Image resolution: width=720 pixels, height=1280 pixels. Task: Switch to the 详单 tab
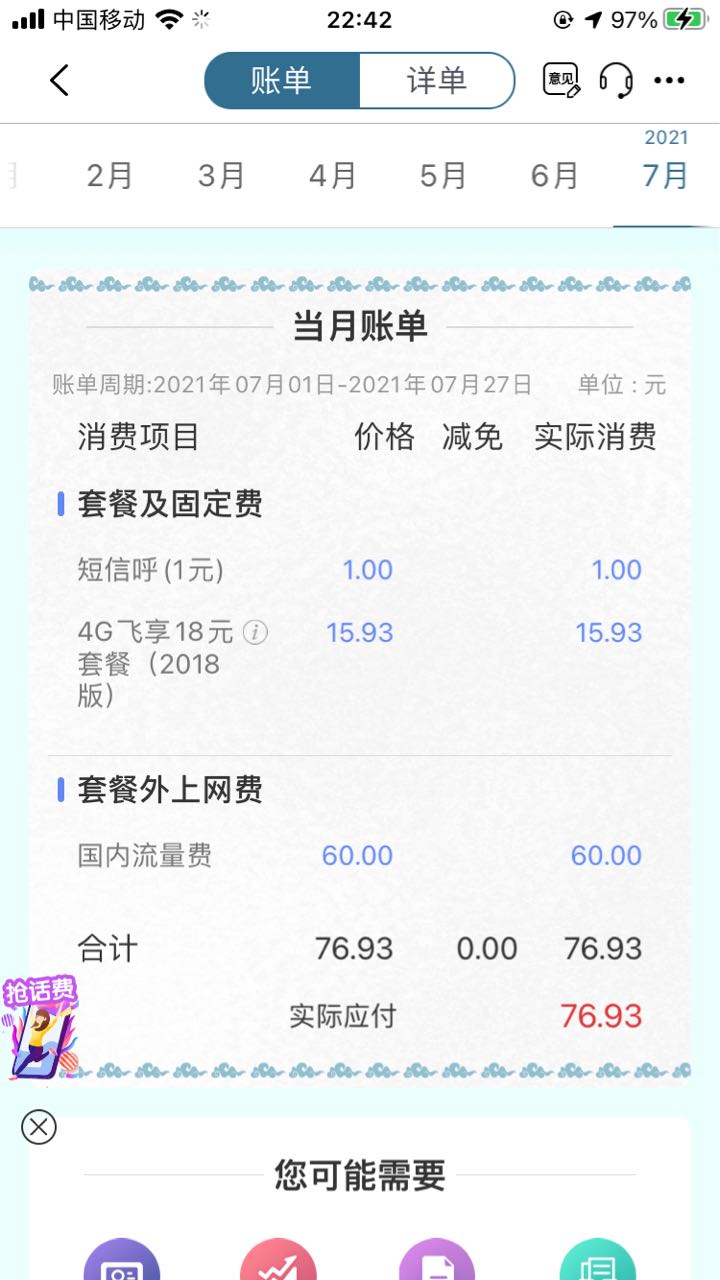point(437,80)
